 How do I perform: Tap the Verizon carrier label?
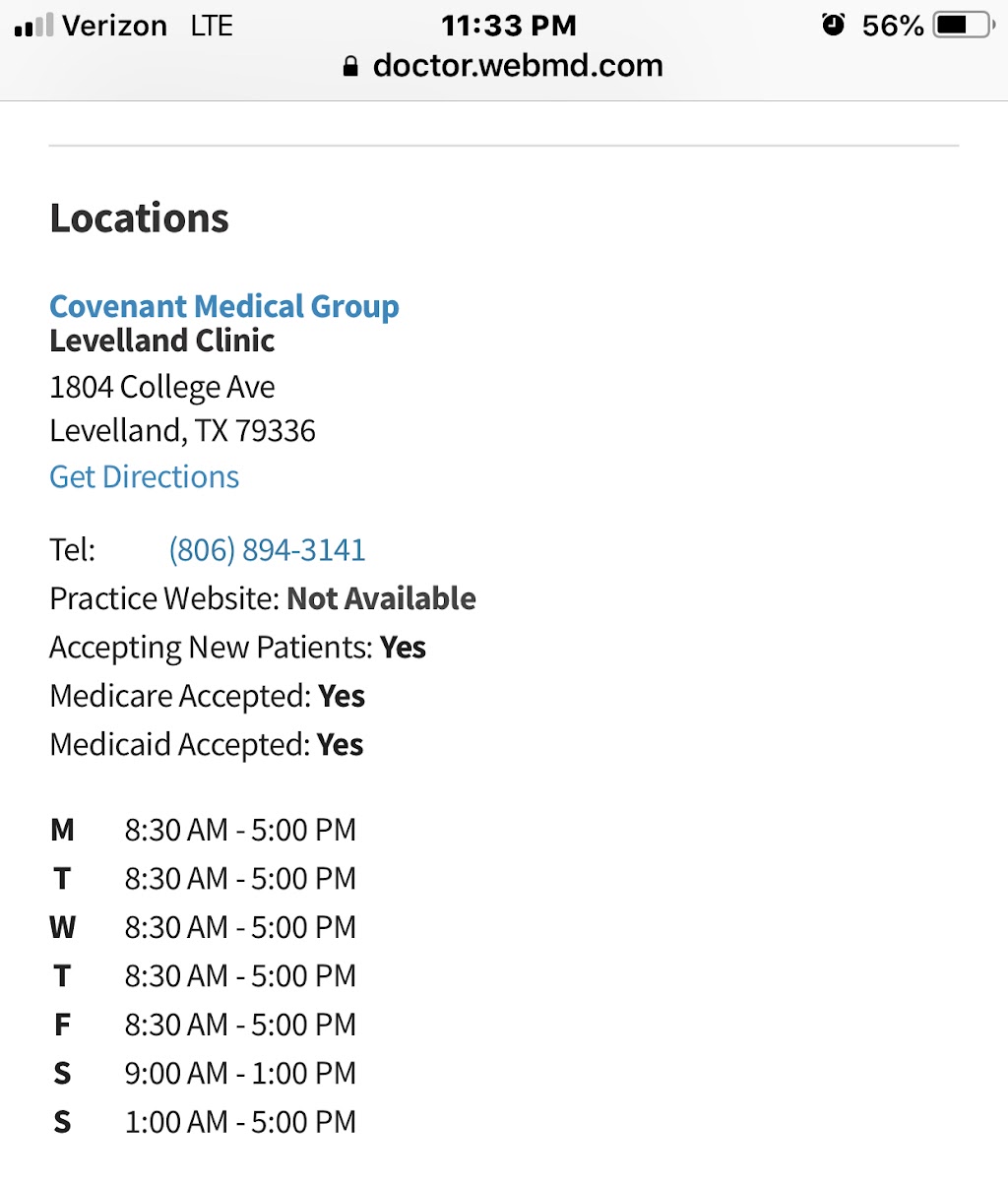(x=114, y=26)
